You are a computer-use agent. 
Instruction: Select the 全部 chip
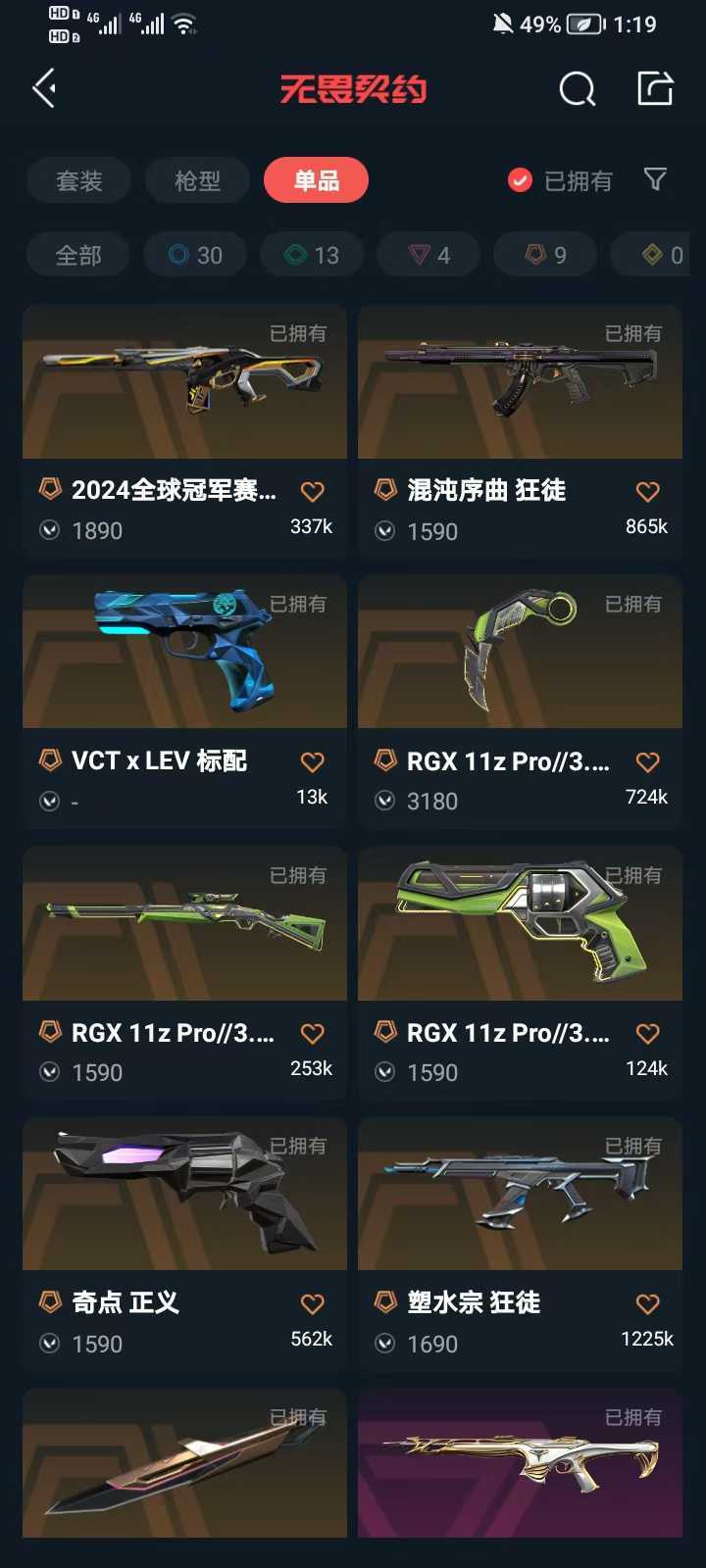pos(78,255)
